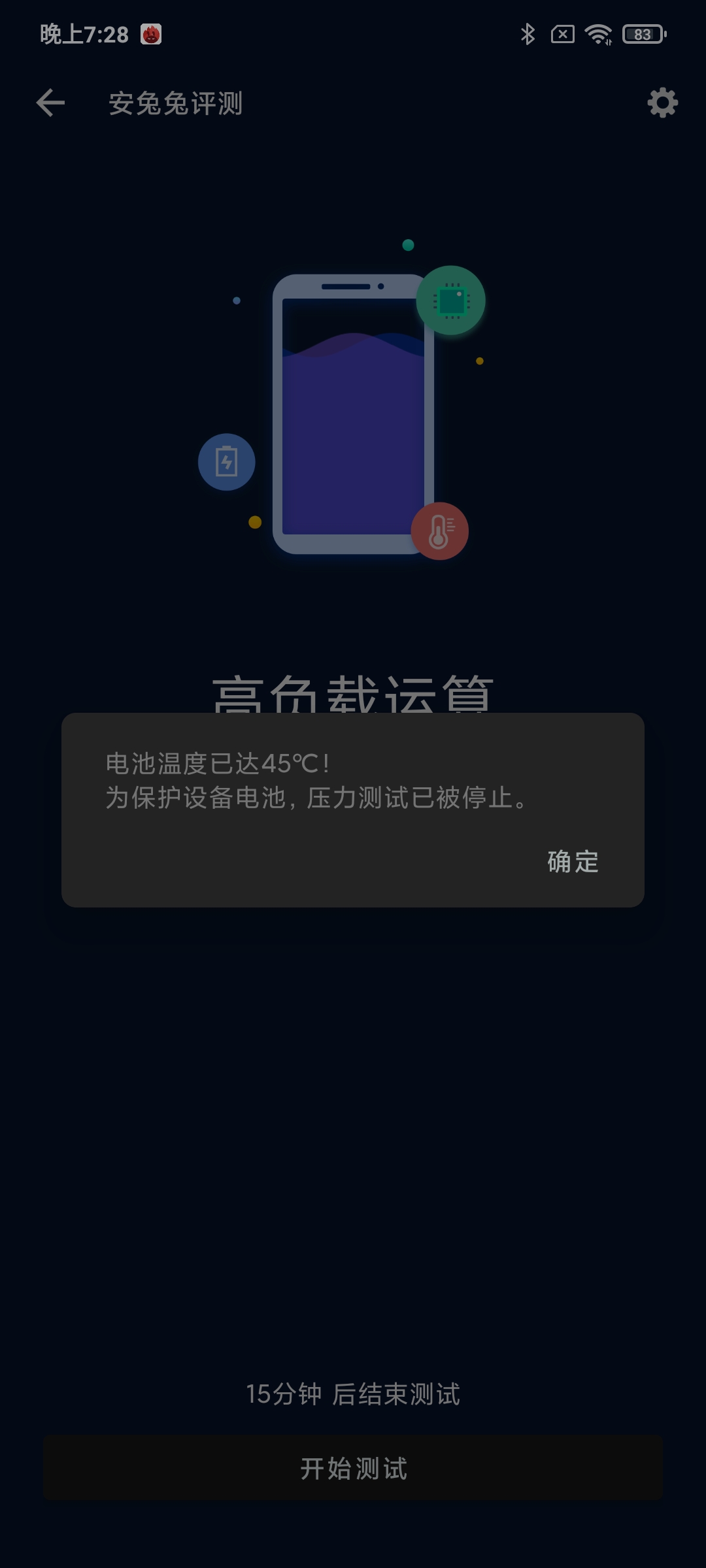Open the settings gear icon
The height and width of the screenshot is (1568, 706).
pos(662,103)
